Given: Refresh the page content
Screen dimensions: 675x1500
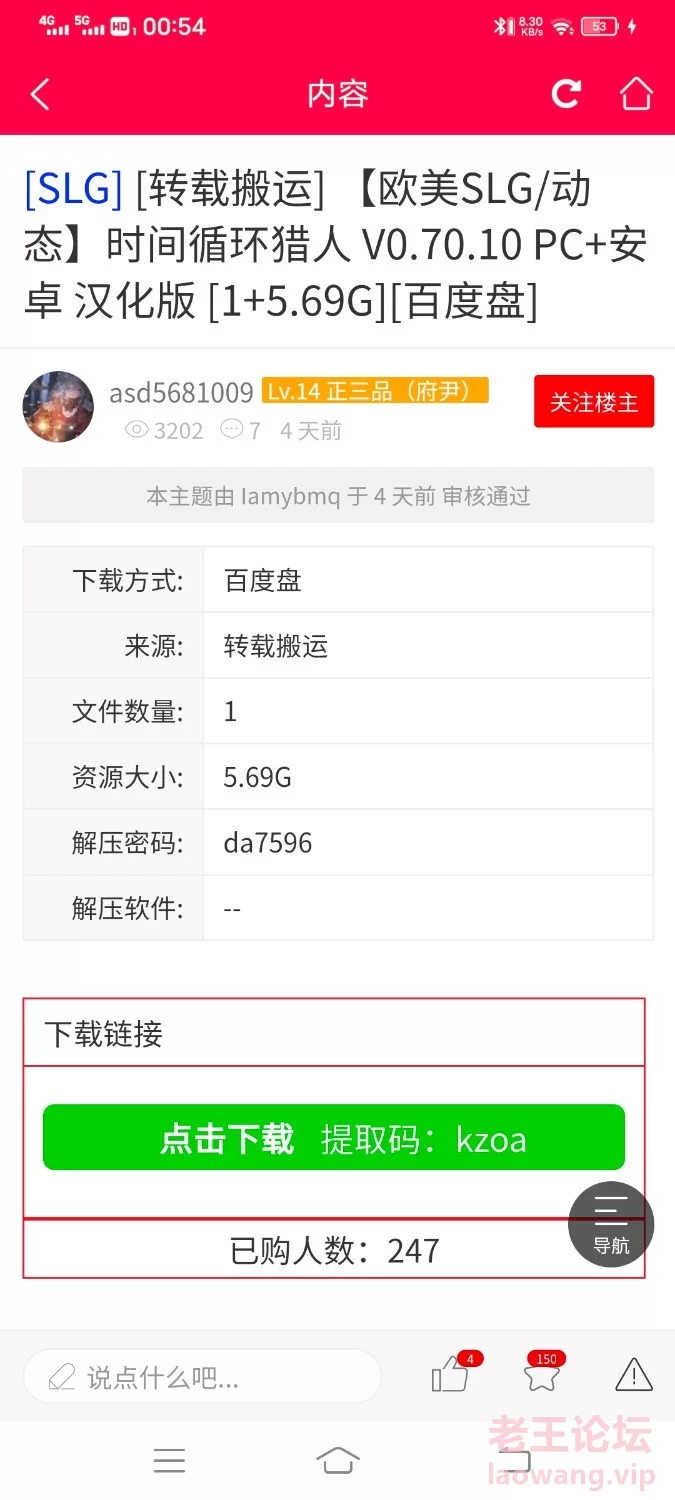Looking at the screenshot, I should pos(567,94).
